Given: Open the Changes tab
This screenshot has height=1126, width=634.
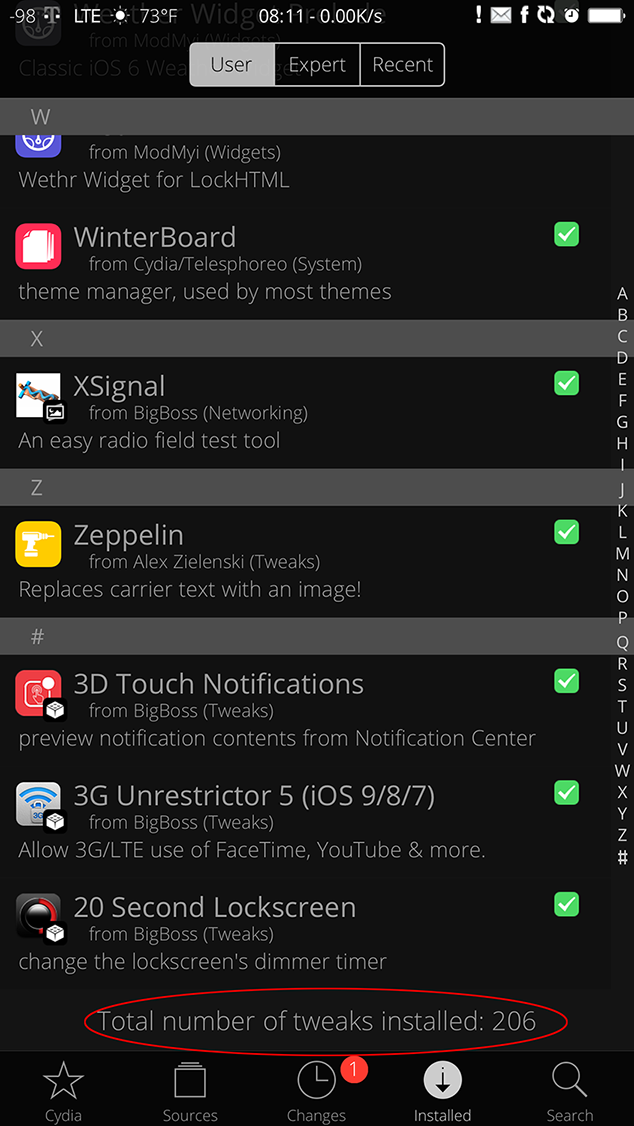Looking at the screenshot, I should pyautogui.click(x=316, y=1090).
